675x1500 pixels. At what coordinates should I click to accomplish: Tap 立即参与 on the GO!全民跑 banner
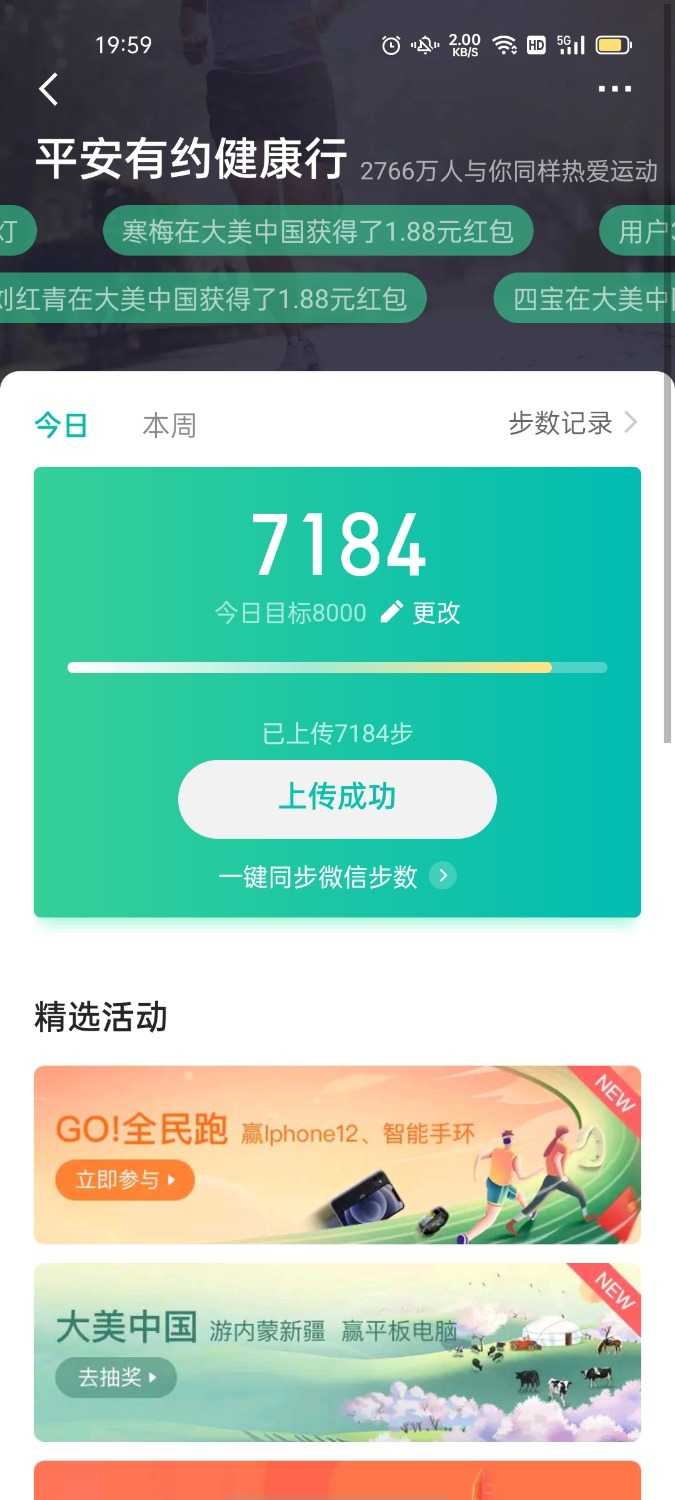coord(124,1180)
